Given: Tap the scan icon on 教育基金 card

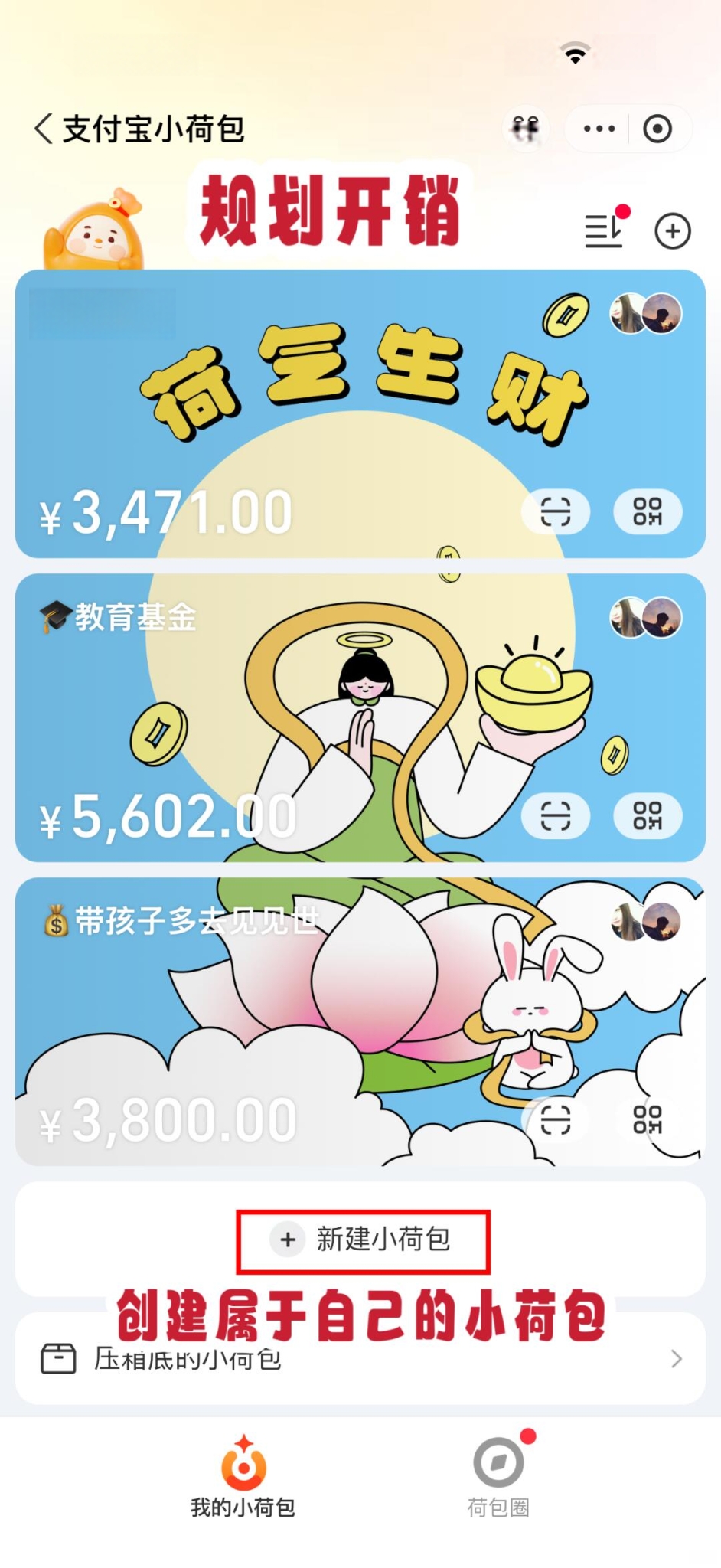Looking at the screenshot, I should tap(556, 815).
